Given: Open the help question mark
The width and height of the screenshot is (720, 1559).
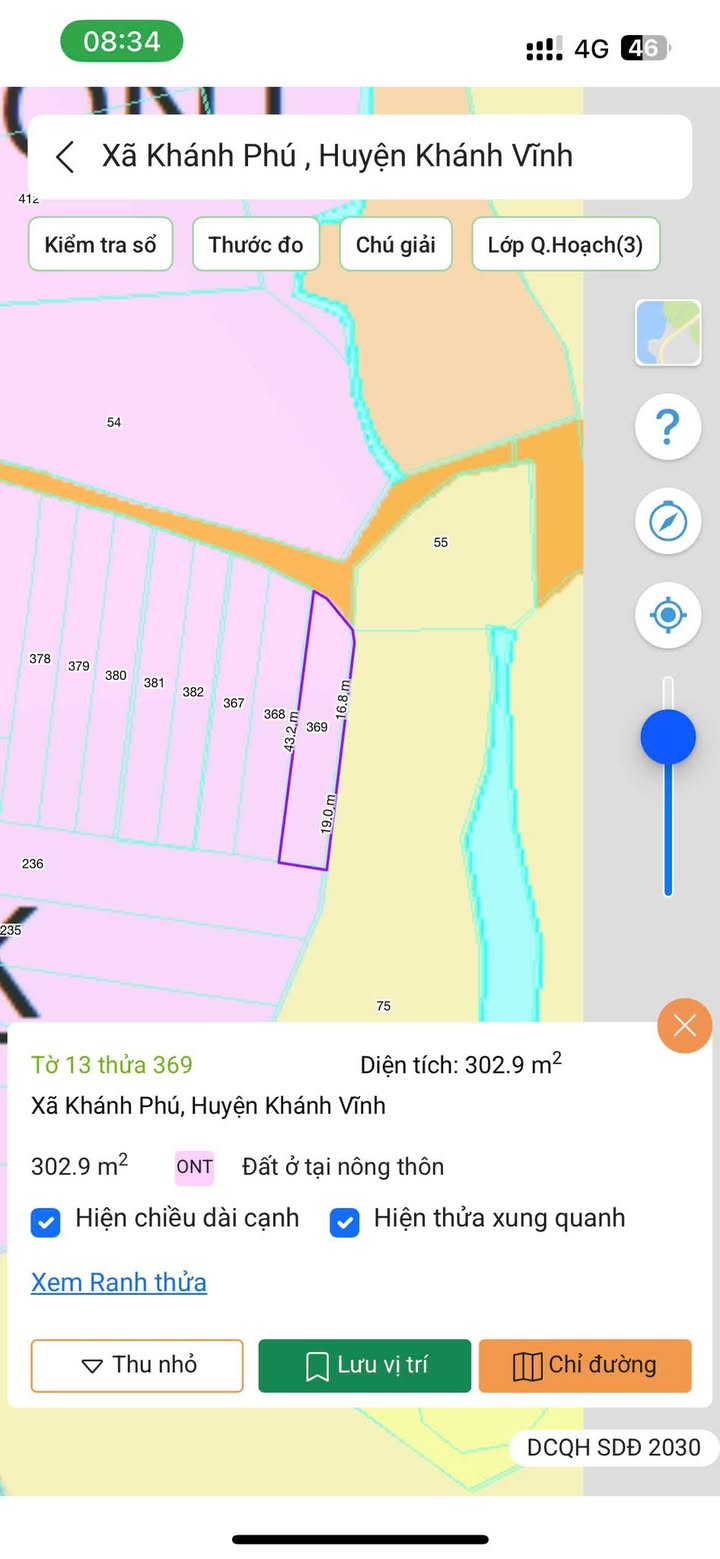Looking at the screenshot, I should (668, 428).
